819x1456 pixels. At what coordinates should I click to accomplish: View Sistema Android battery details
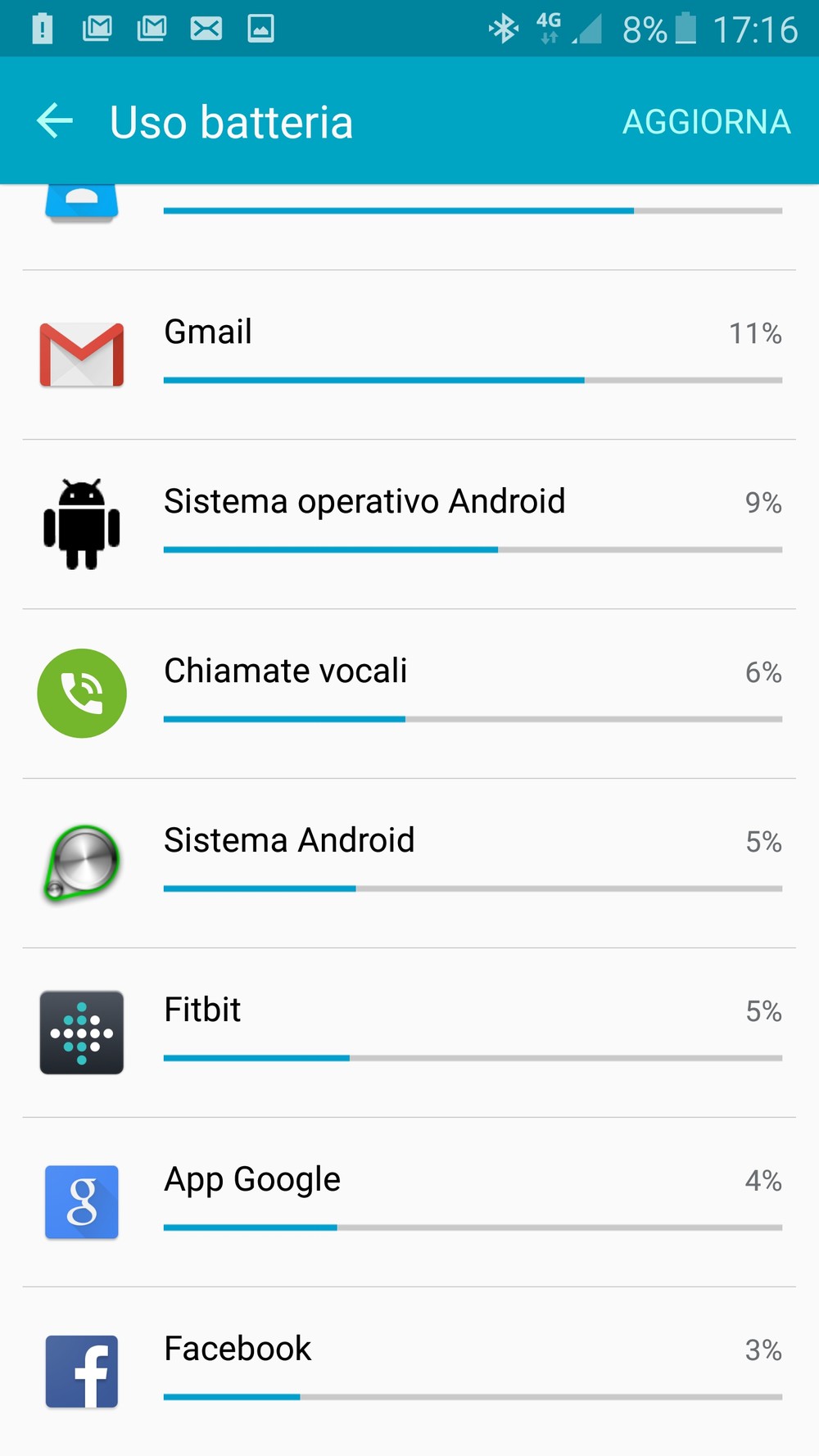point(409,863)
